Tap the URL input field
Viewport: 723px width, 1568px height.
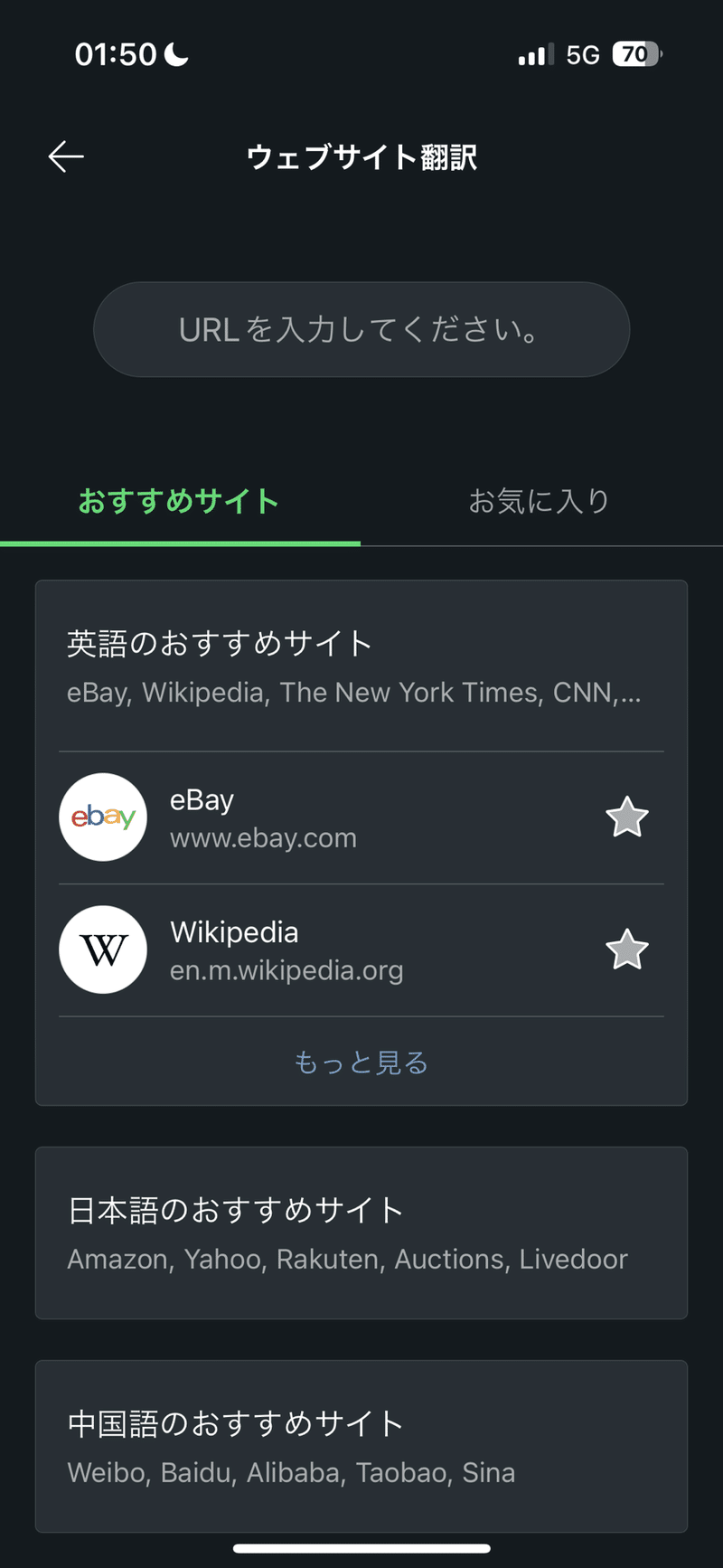[361, 329]
